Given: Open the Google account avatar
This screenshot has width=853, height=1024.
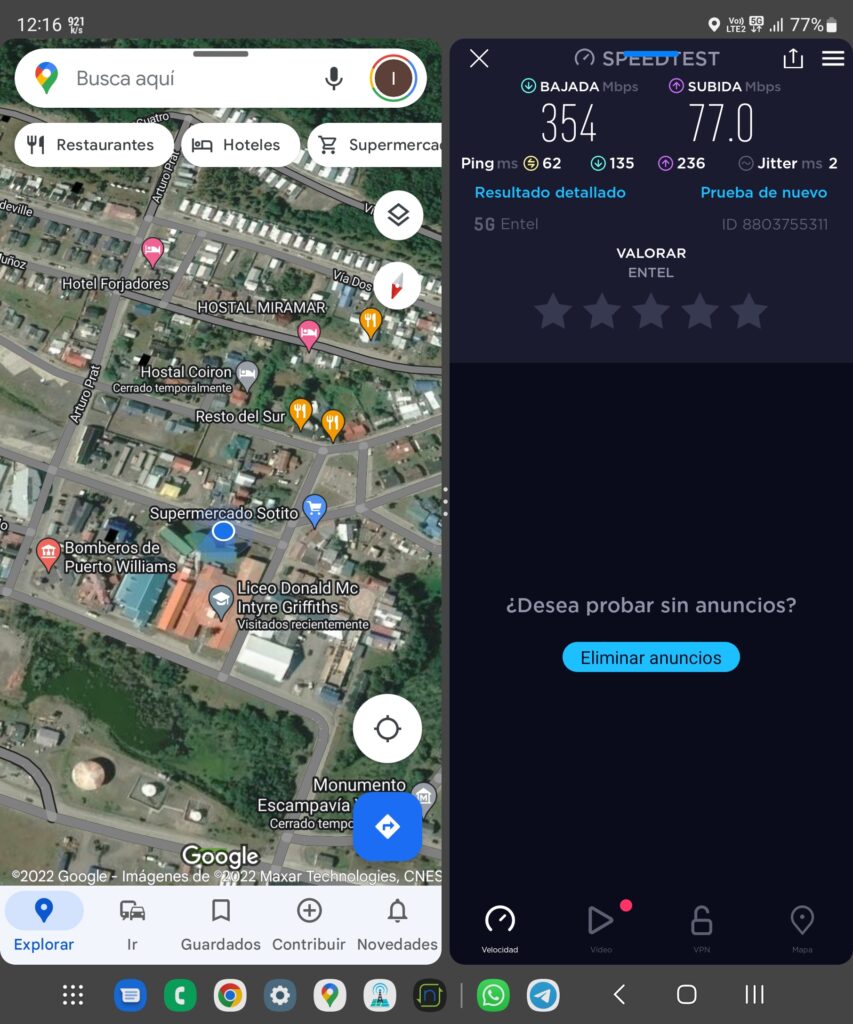Looking at the screenshot, I should tap(394, 78).
